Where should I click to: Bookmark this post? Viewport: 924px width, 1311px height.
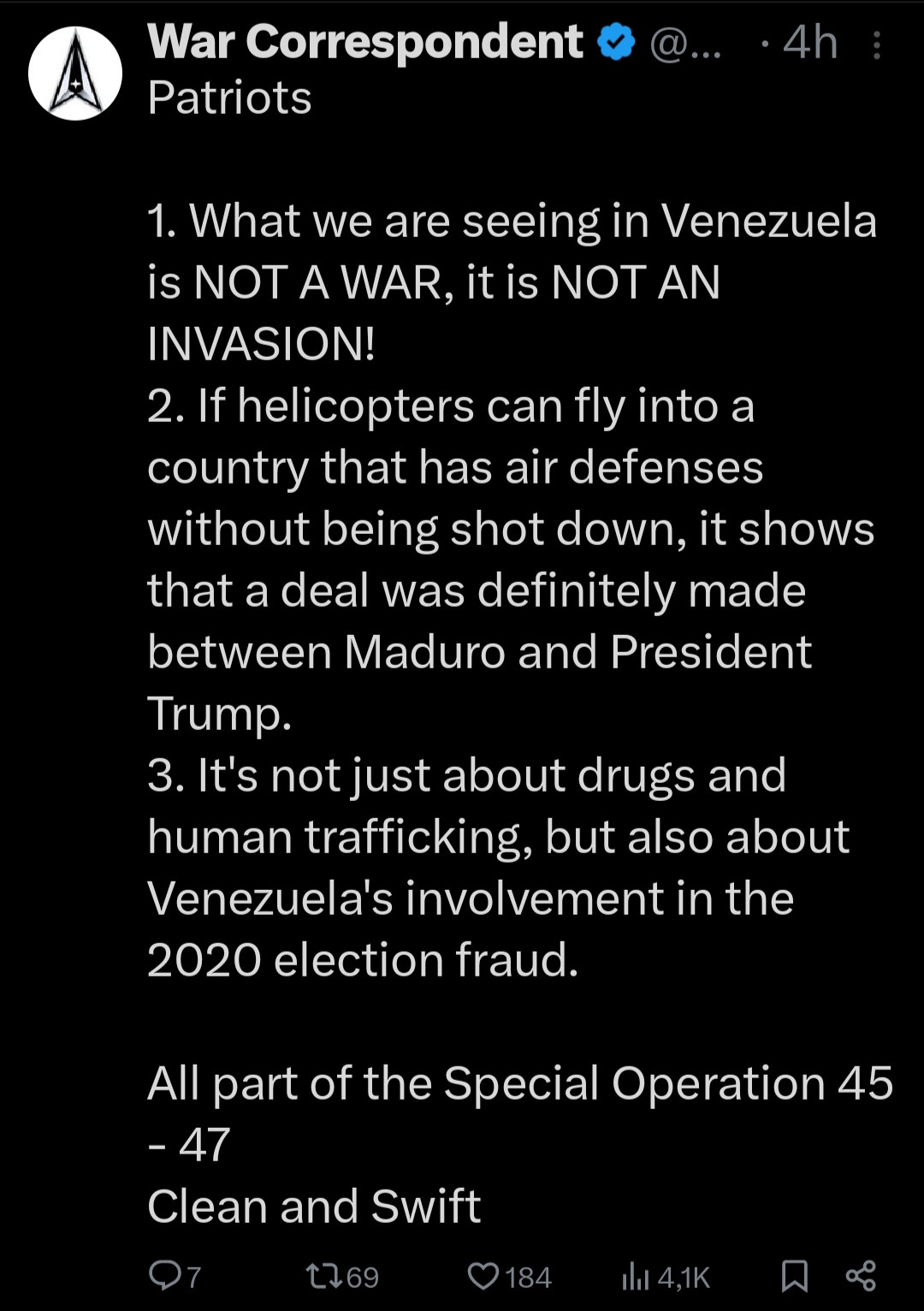[x=795, y=1276]
